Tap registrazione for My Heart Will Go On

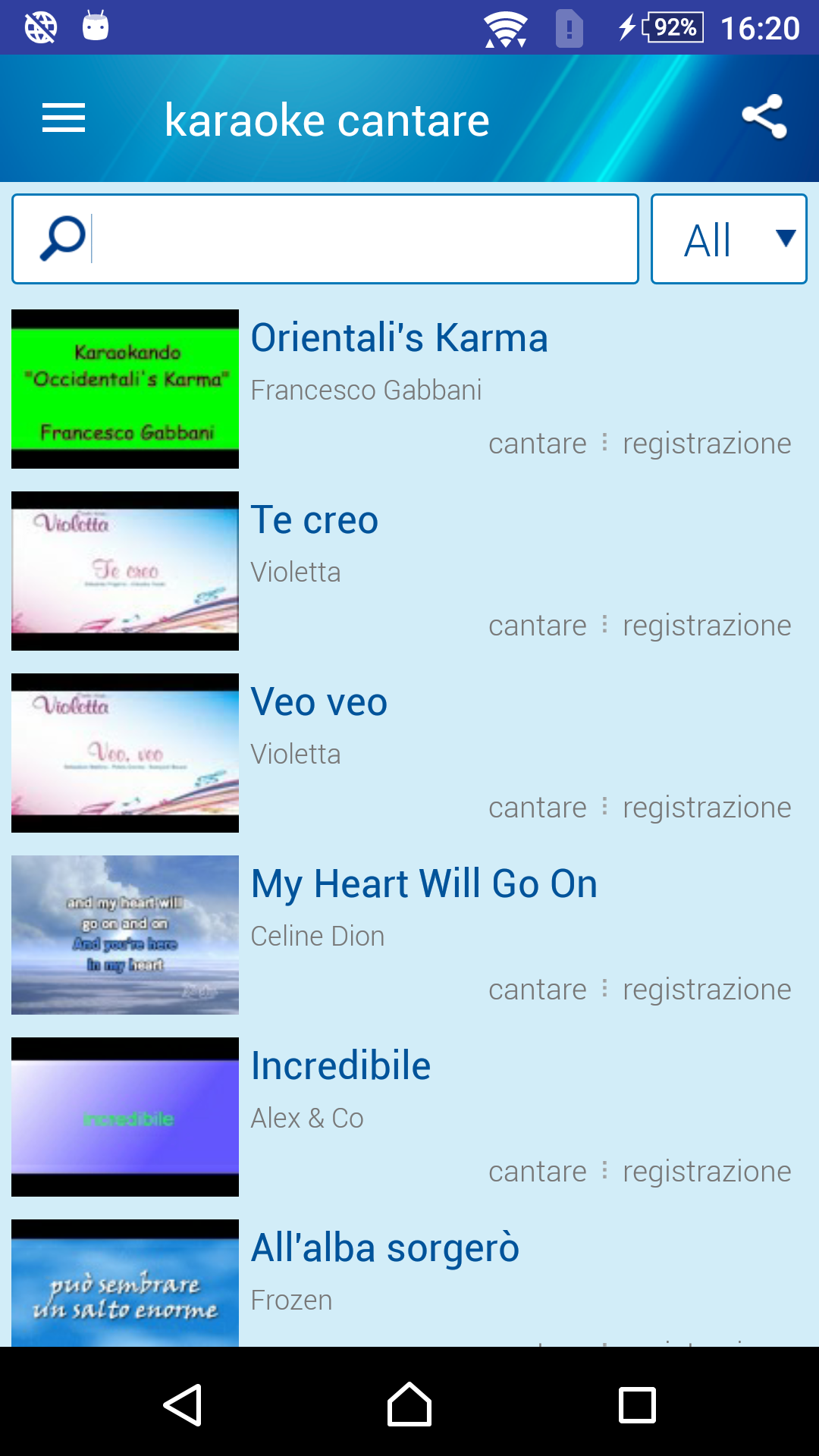(x=706, y=990)
